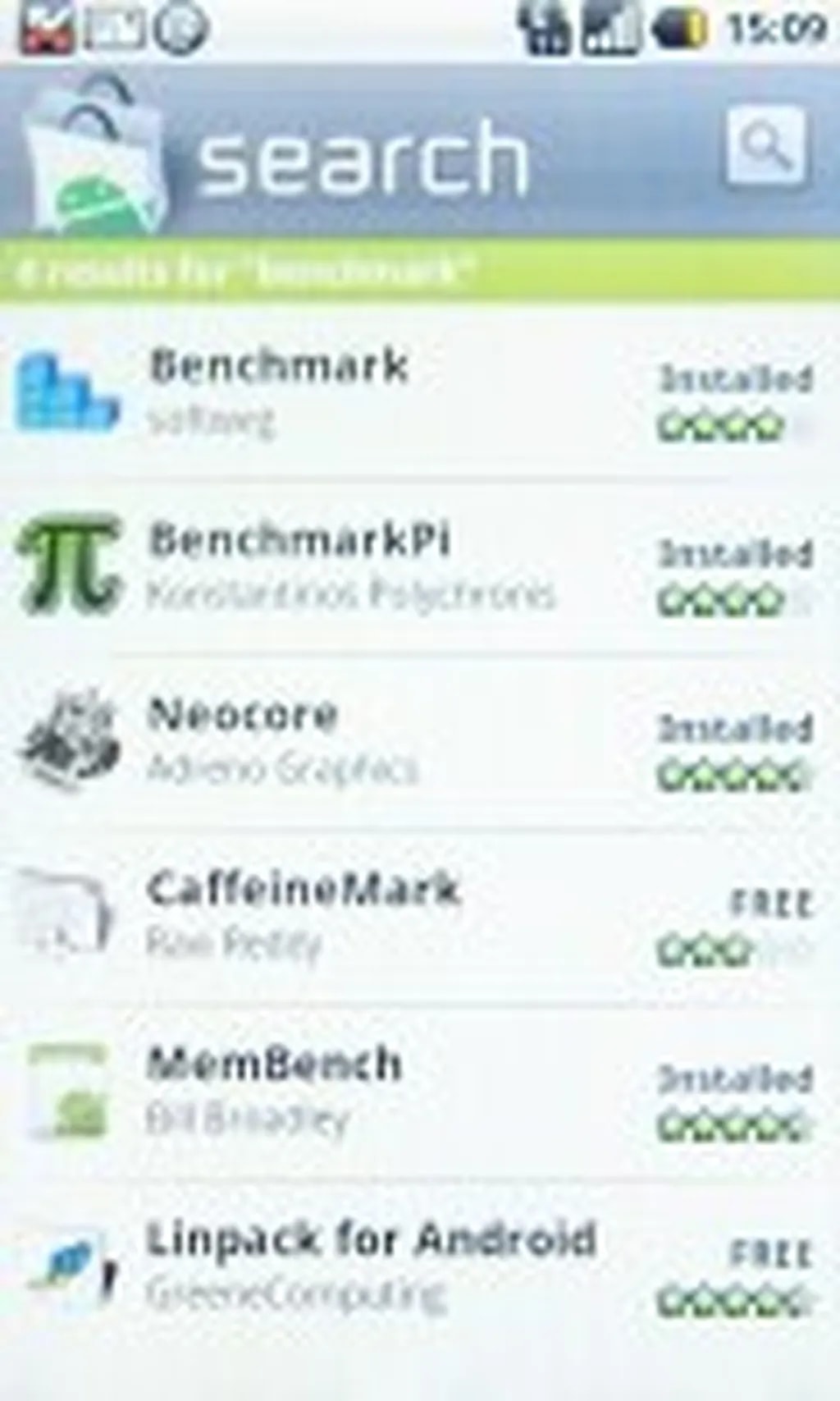Tap the search magnifier icon

pos(765,146)
